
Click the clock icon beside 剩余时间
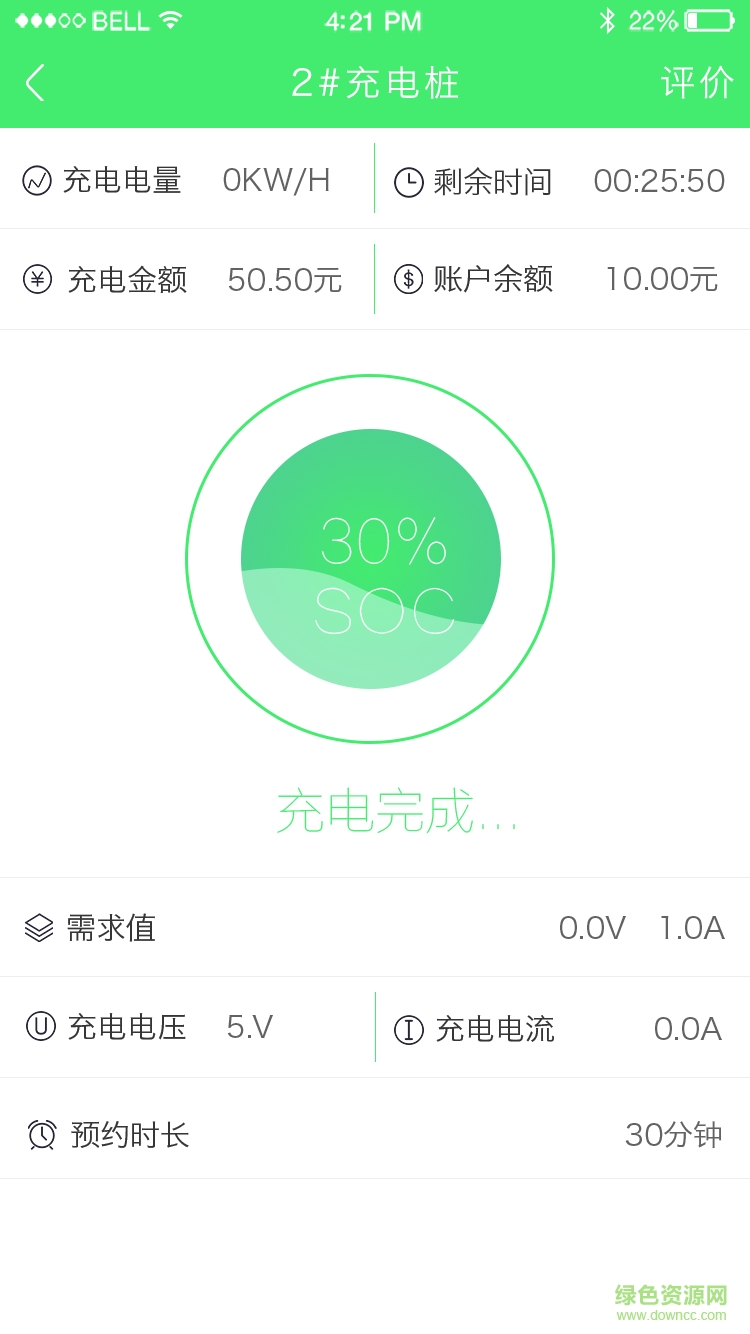coord(409,180)
